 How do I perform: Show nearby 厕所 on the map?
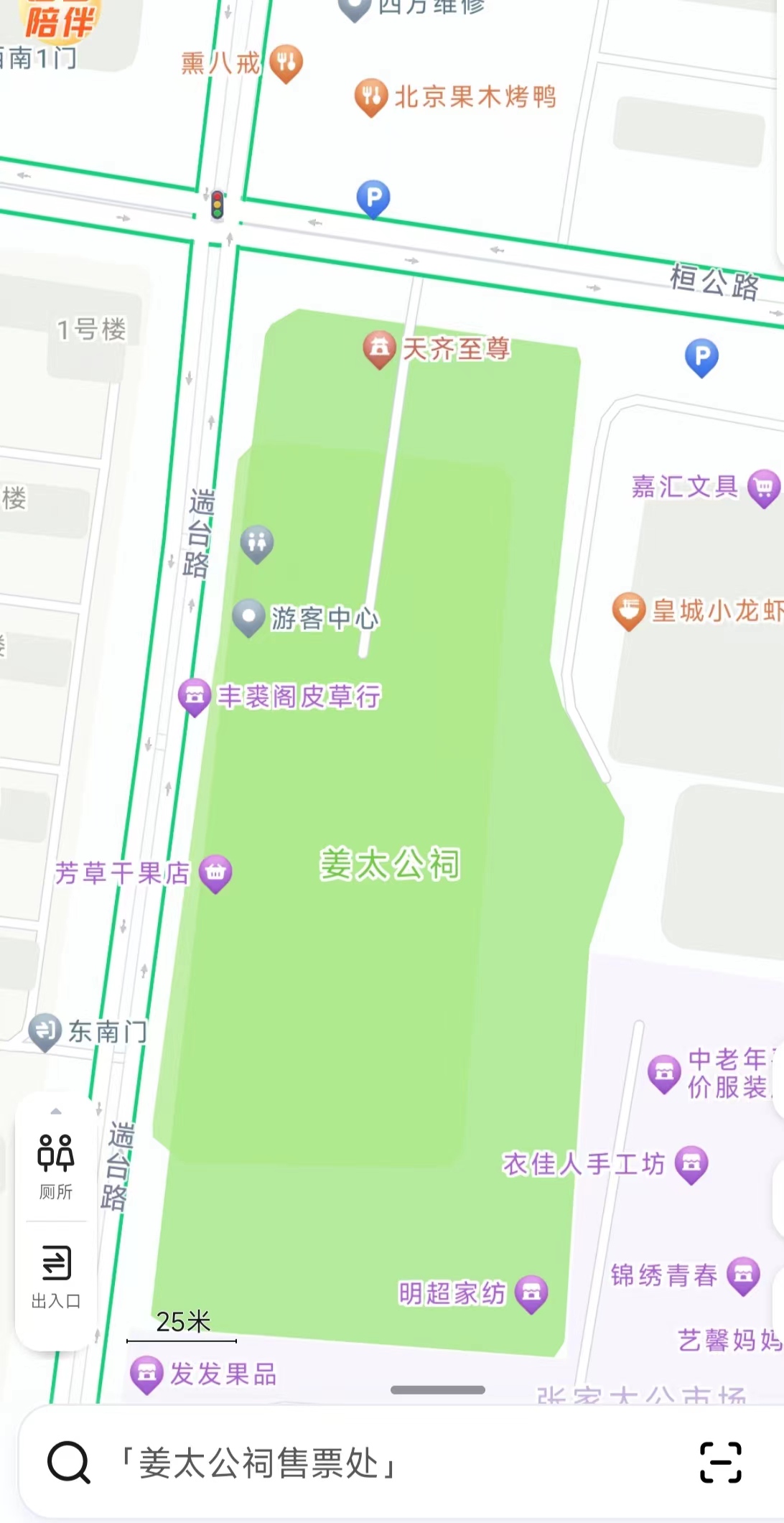56,1166
